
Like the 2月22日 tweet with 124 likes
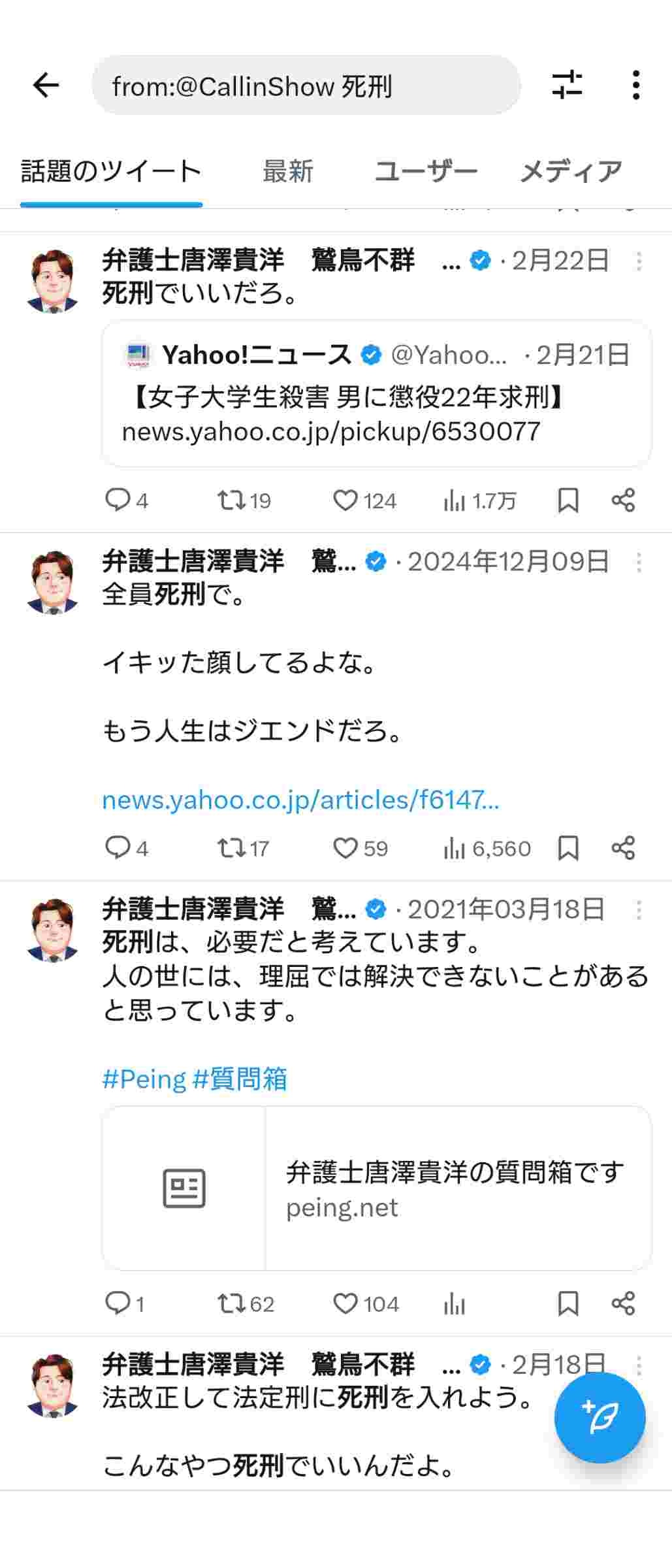point(345,500)
